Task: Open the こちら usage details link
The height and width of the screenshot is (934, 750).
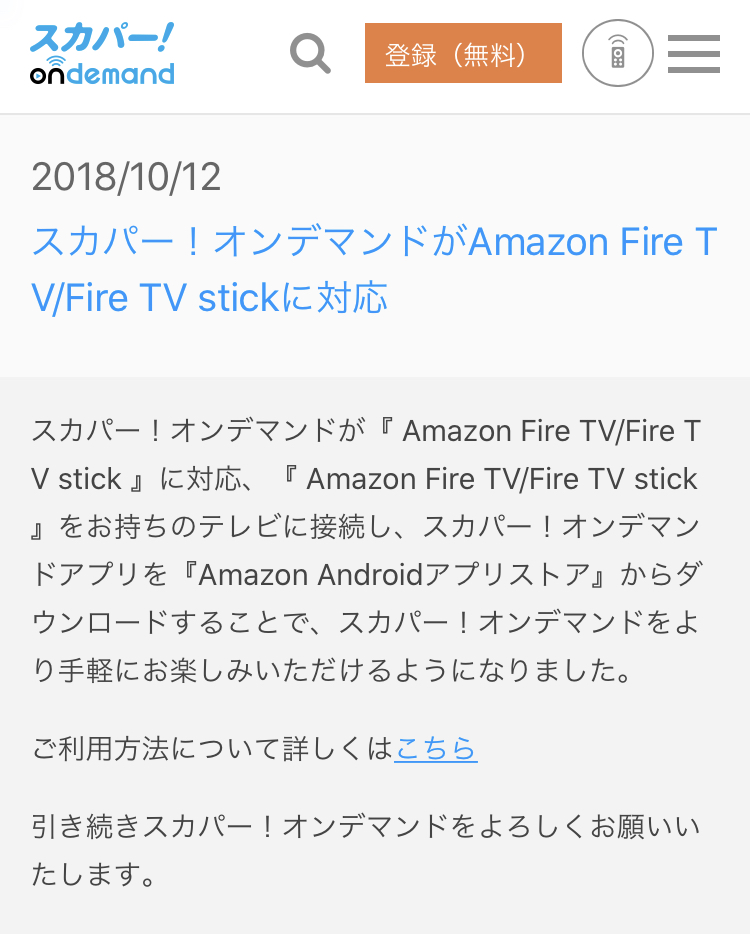Action: (436, 748)
